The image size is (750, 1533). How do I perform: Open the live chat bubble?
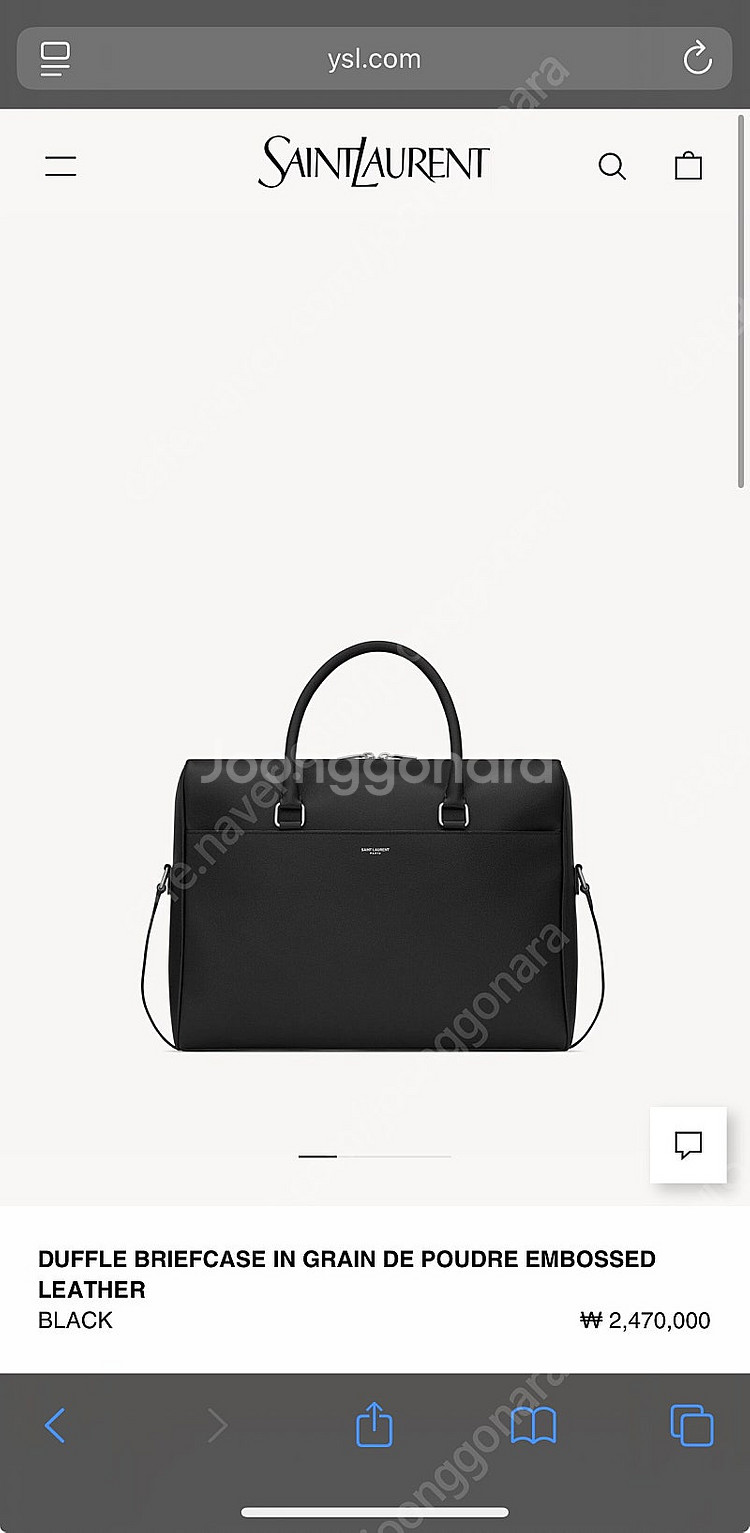click(x=688, y=1145)
